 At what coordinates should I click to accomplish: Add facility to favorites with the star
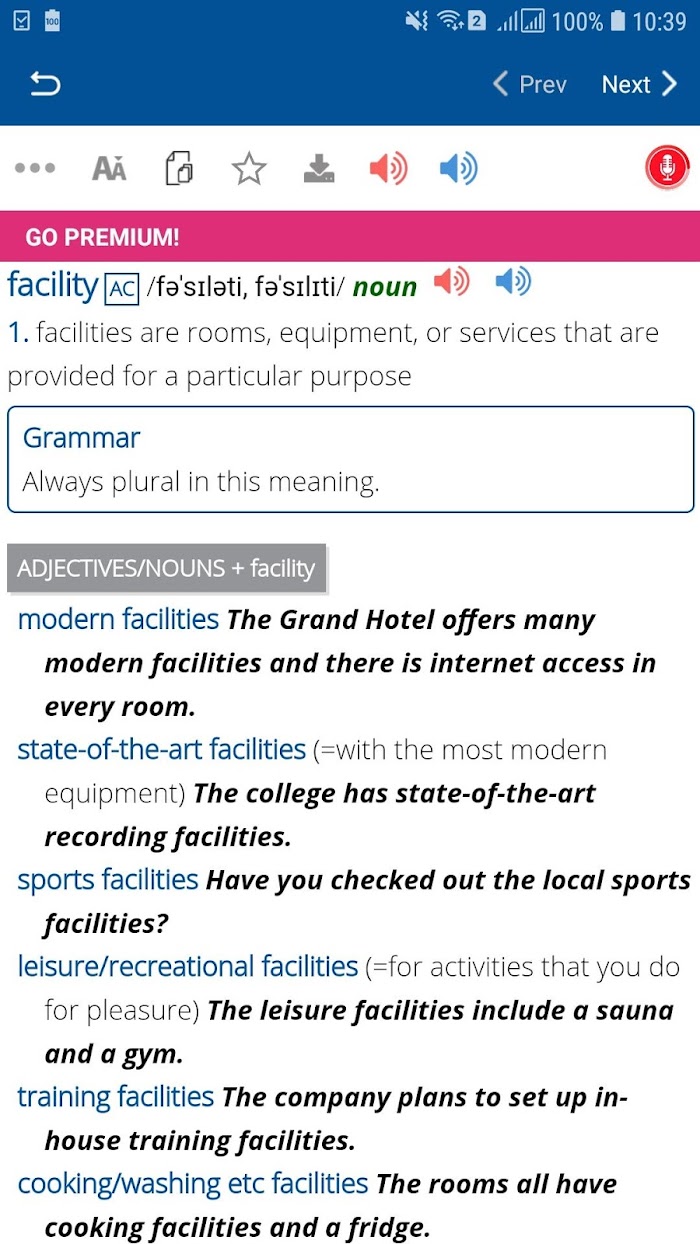pos(249,169)
